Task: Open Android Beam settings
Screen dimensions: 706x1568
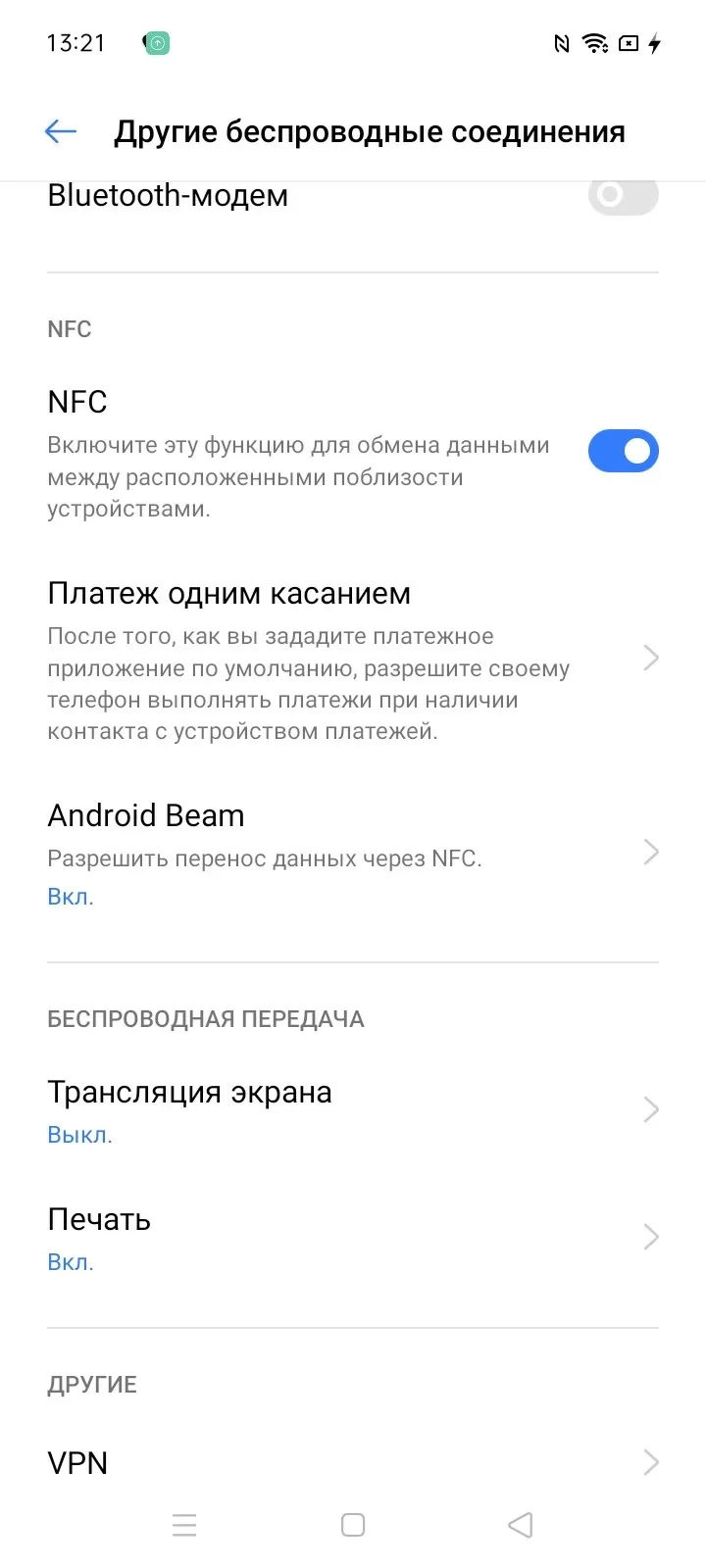Action: click(x=353, y=854)
